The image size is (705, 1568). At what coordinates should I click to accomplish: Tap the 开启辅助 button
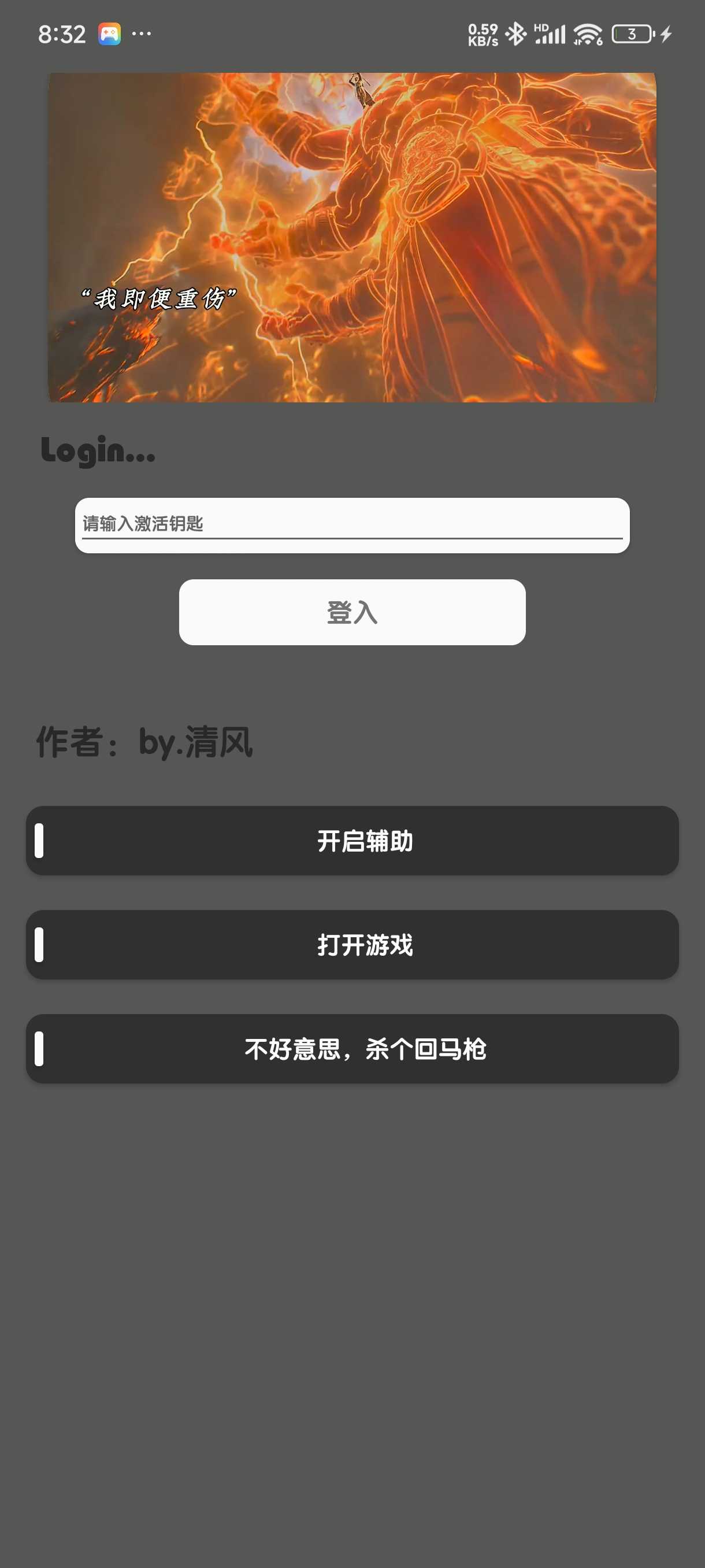(351, 841)
